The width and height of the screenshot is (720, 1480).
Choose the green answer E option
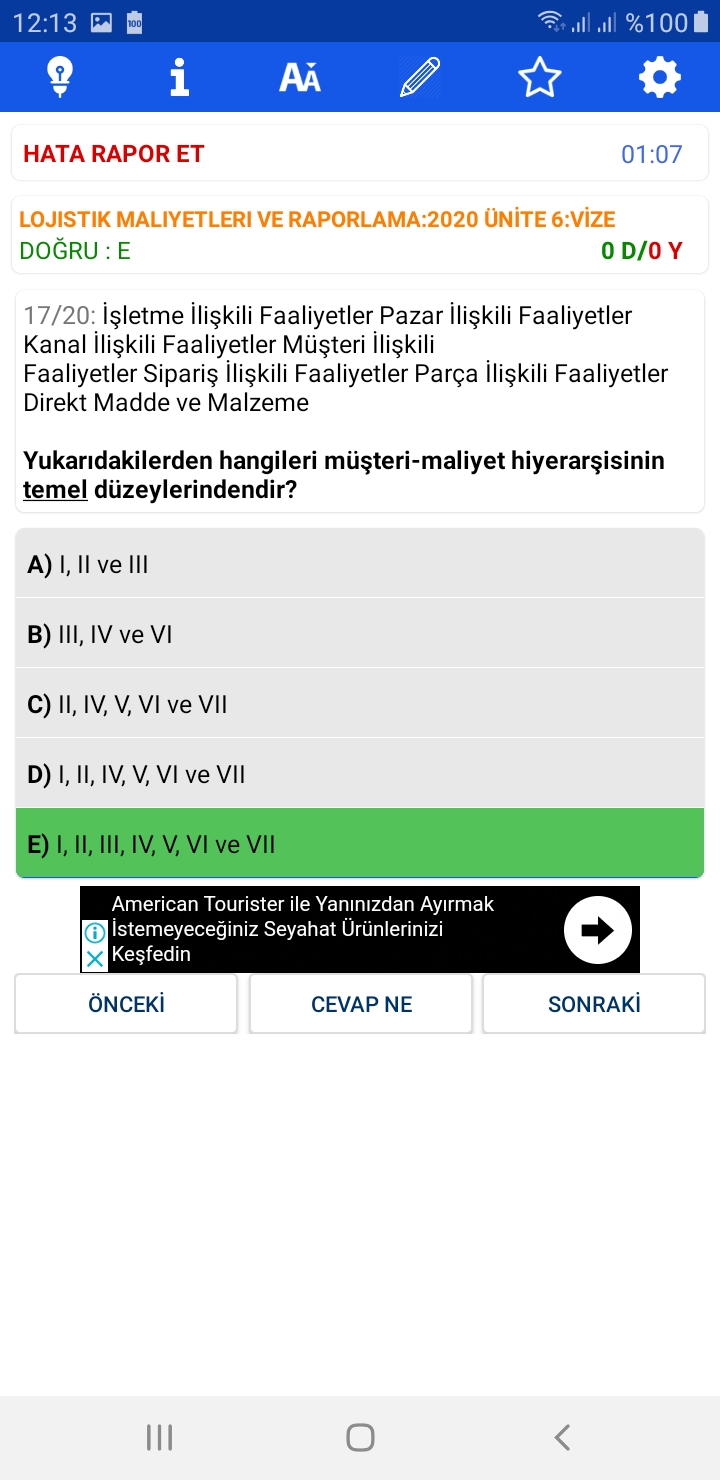pyautogui.click(x=360, y=844)
